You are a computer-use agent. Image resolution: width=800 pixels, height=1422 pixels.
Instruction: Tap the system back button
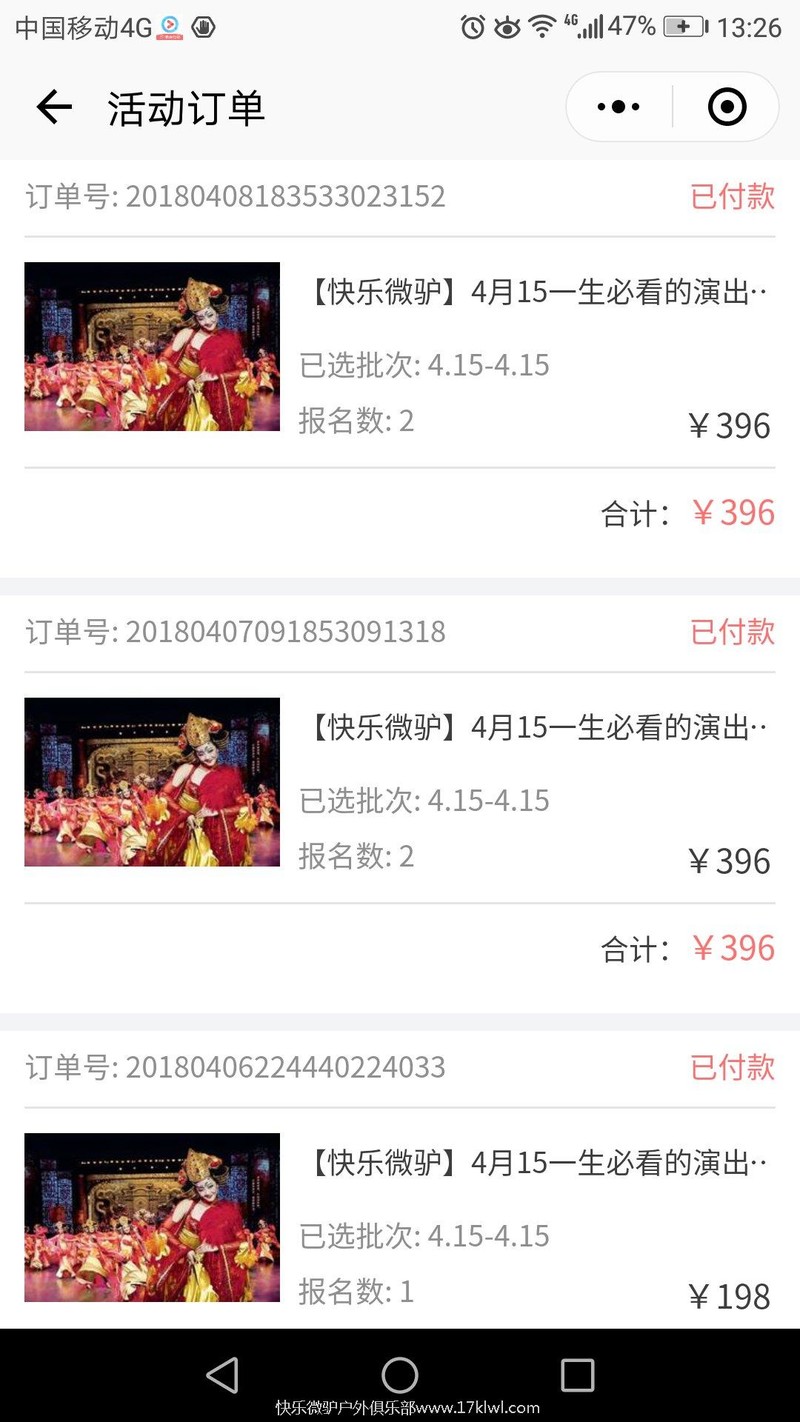click(222, 1375)
